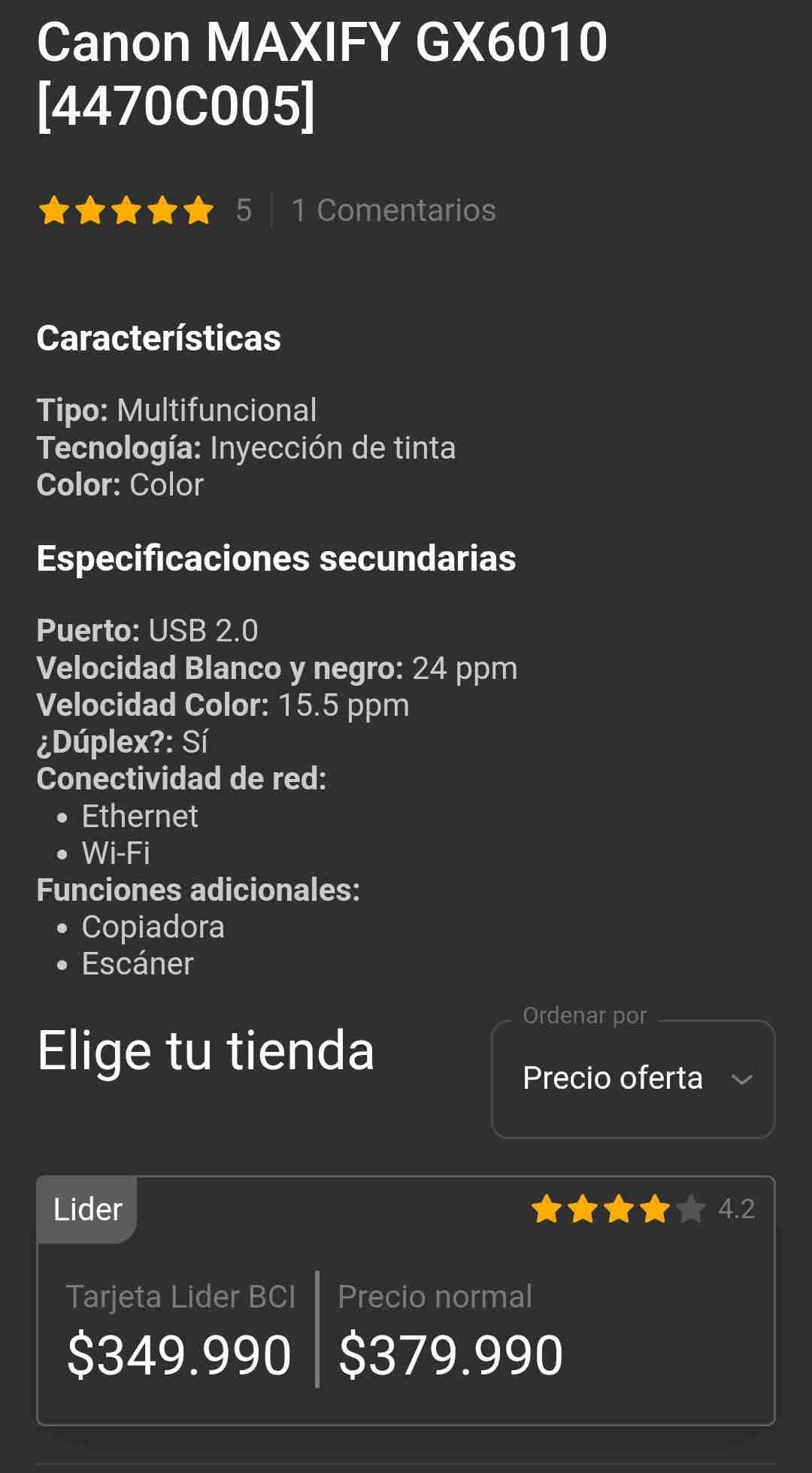The height and width of the screenshot is (1473, 812).
Task: Select the Tarjeta Lider BCI label
Action: coord(181,1296)
